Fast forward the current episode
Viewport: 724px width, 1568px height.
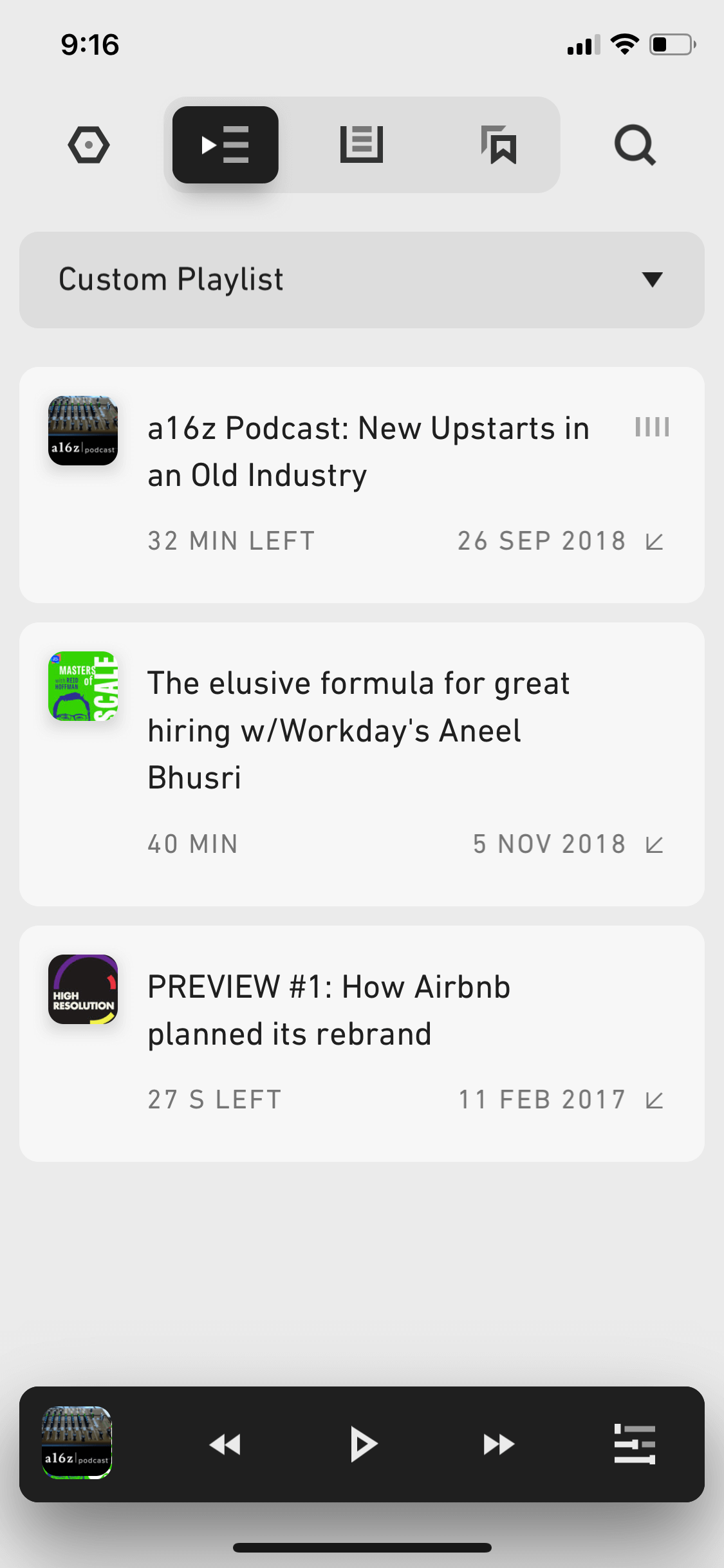[x=499, y=1444]
